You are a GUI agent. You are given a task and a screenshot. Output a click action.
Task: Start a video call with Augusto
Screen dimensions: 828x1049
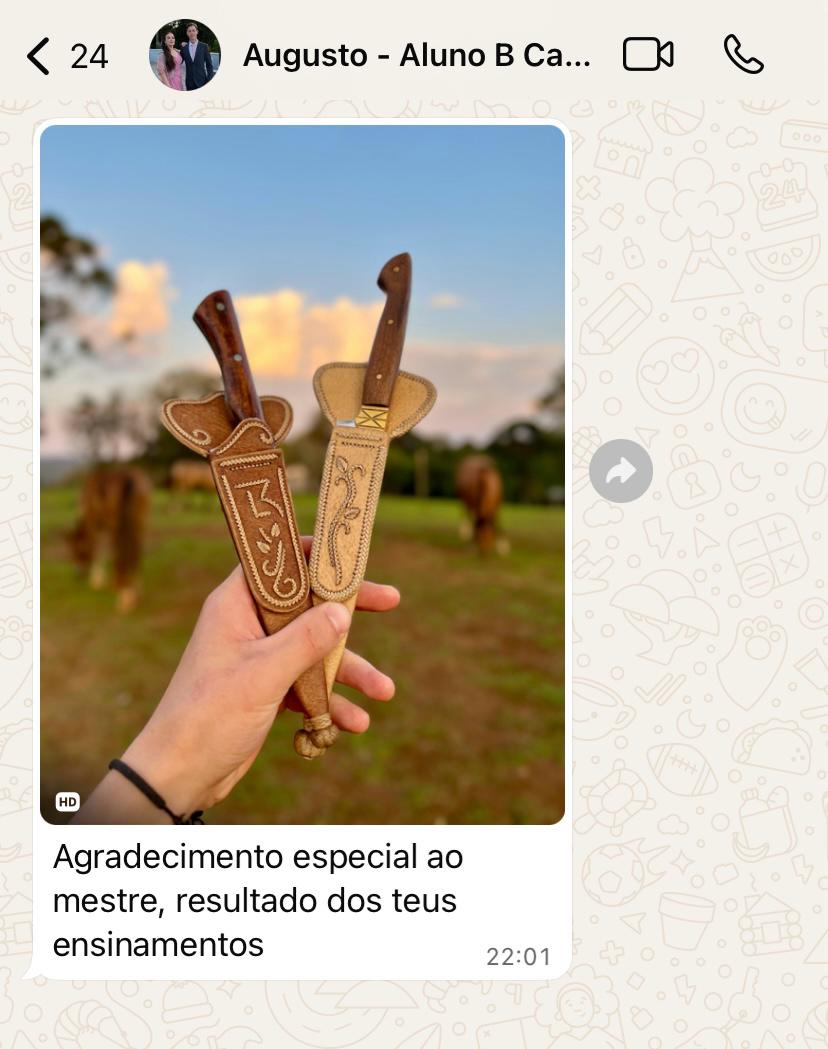click(x=648, y=55)
